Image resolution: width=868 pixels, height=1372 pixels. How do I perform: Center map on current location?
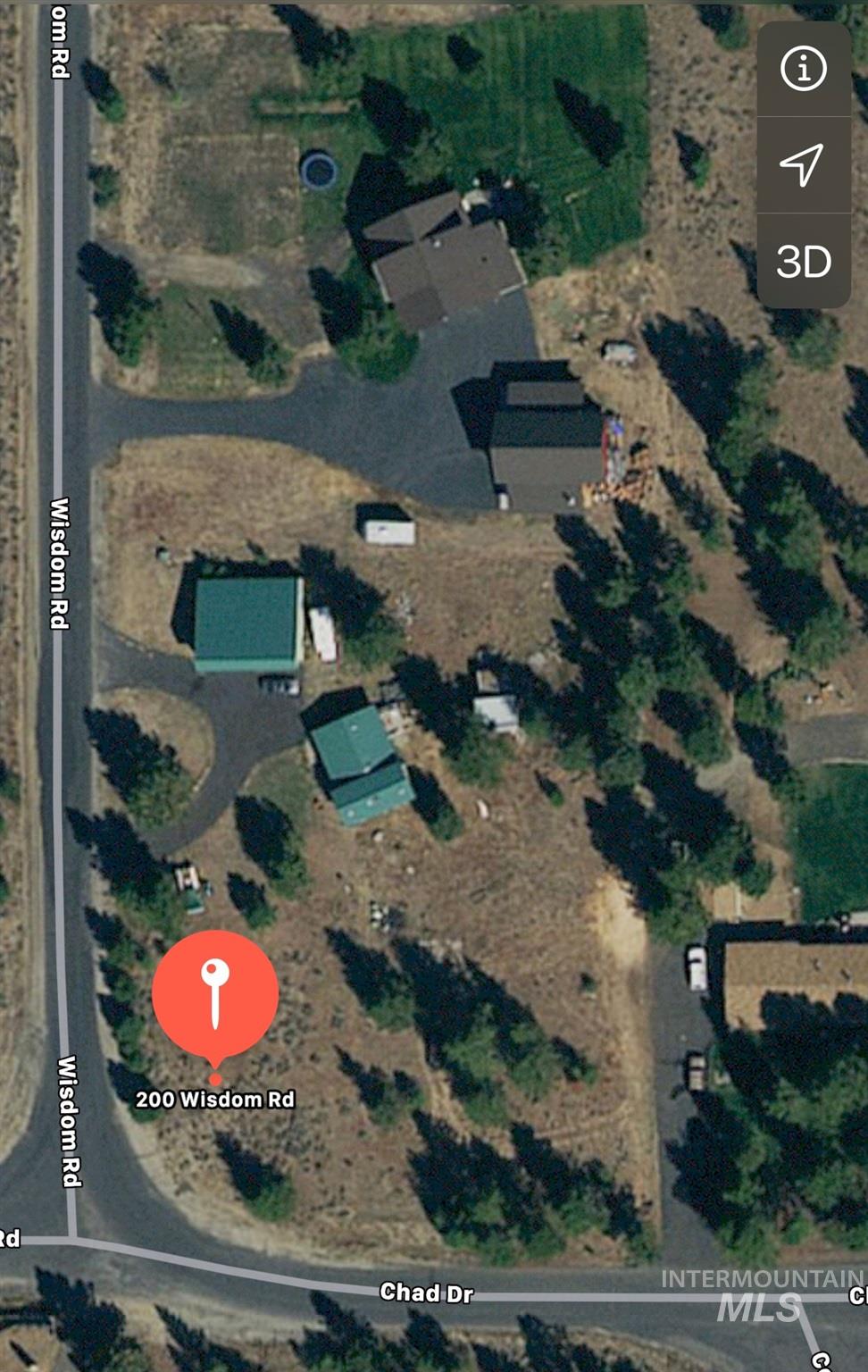click(803, 164)
